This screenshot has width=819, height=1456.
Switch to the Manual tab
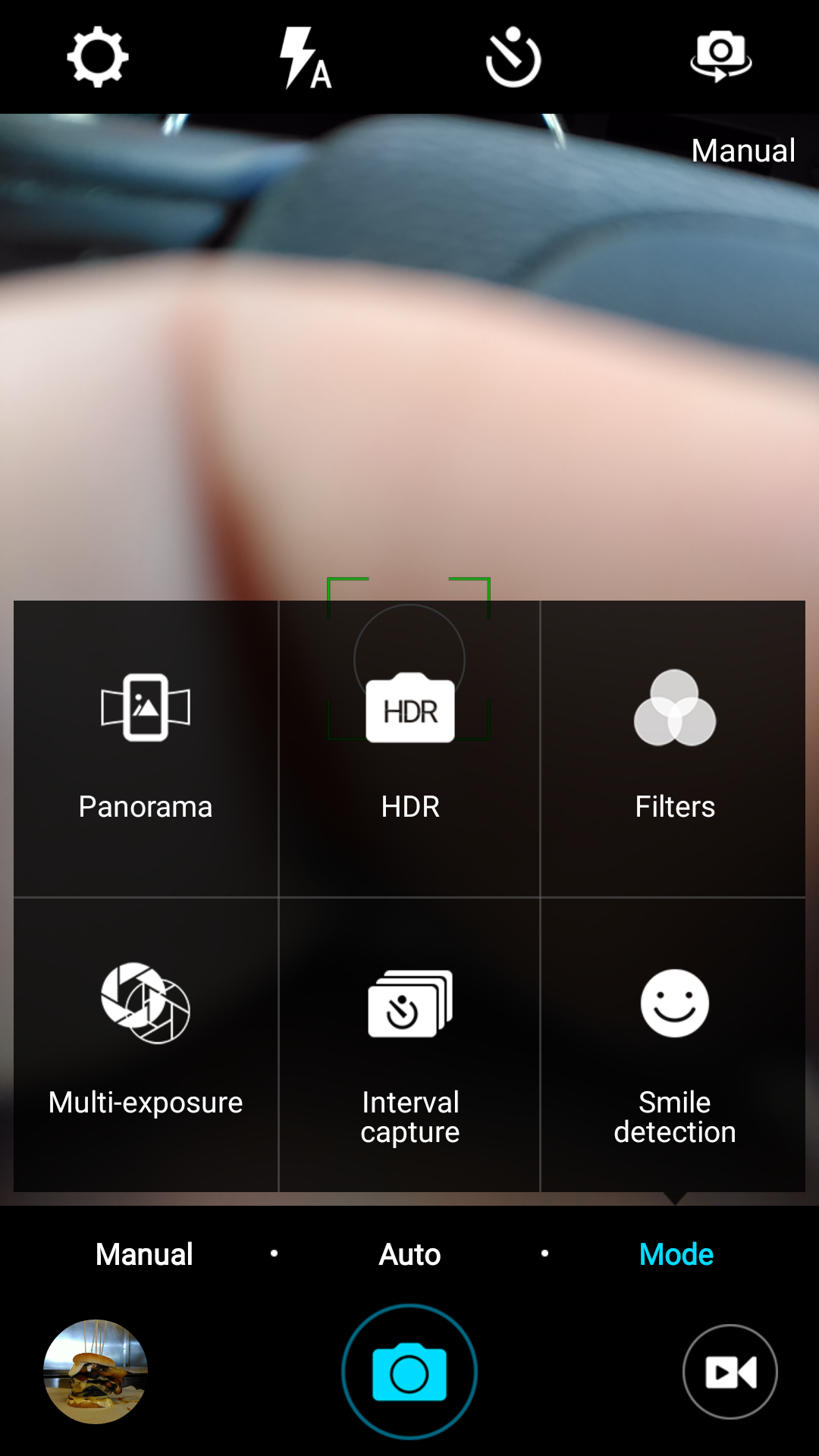tap(144, 1254)
